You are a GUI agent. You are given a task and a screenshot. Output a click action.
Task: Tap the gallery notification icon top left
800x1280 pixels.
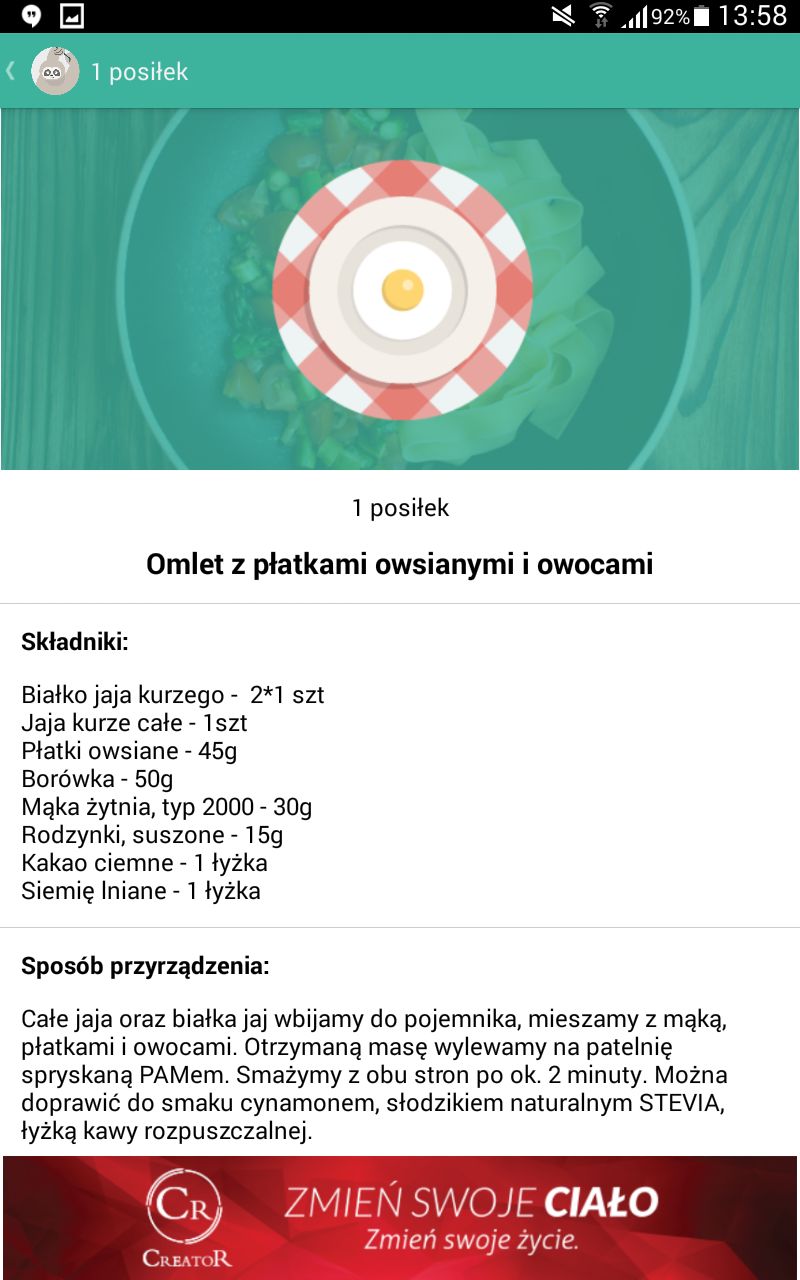tap(73, 14)
